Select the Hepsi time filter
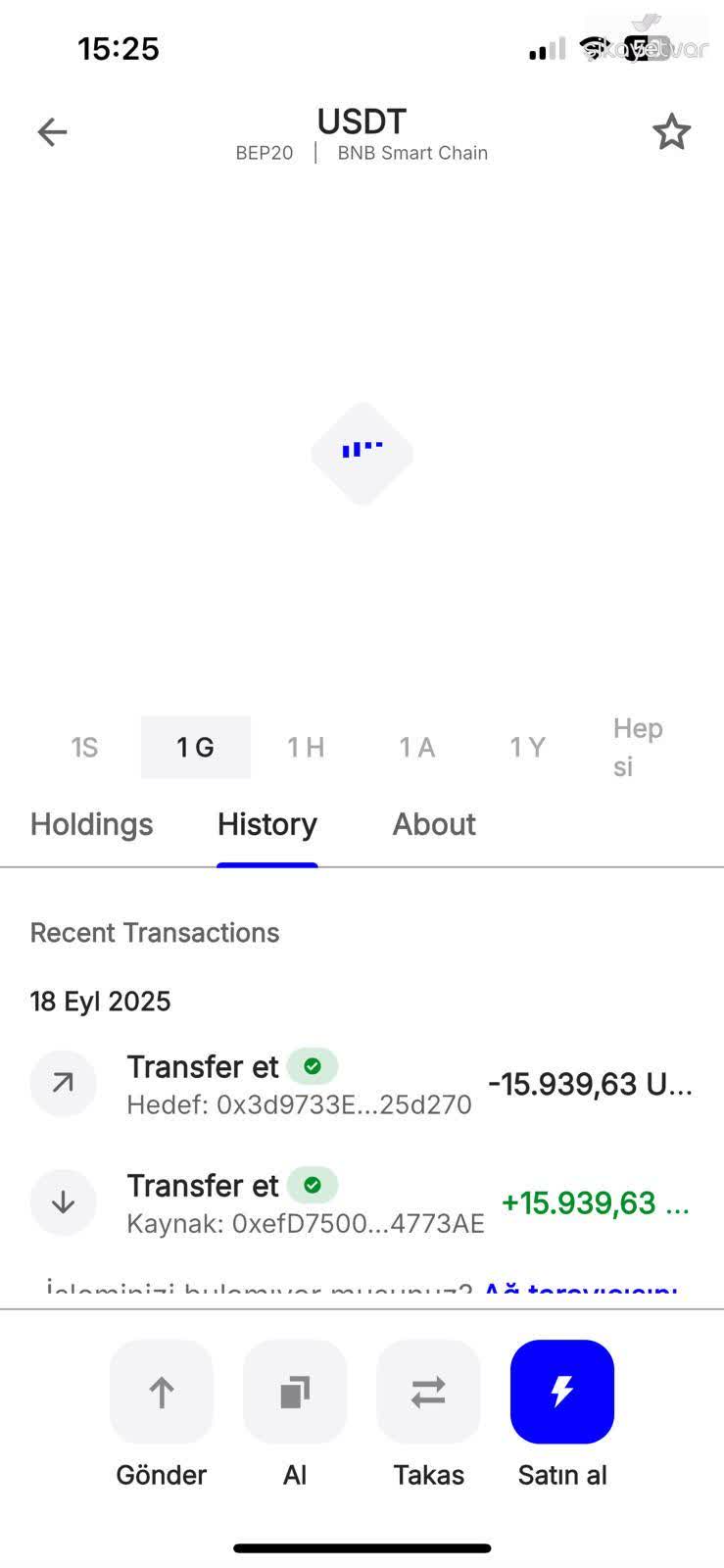The height and width of the screenshot is (1568, 724). coord(637,745)
